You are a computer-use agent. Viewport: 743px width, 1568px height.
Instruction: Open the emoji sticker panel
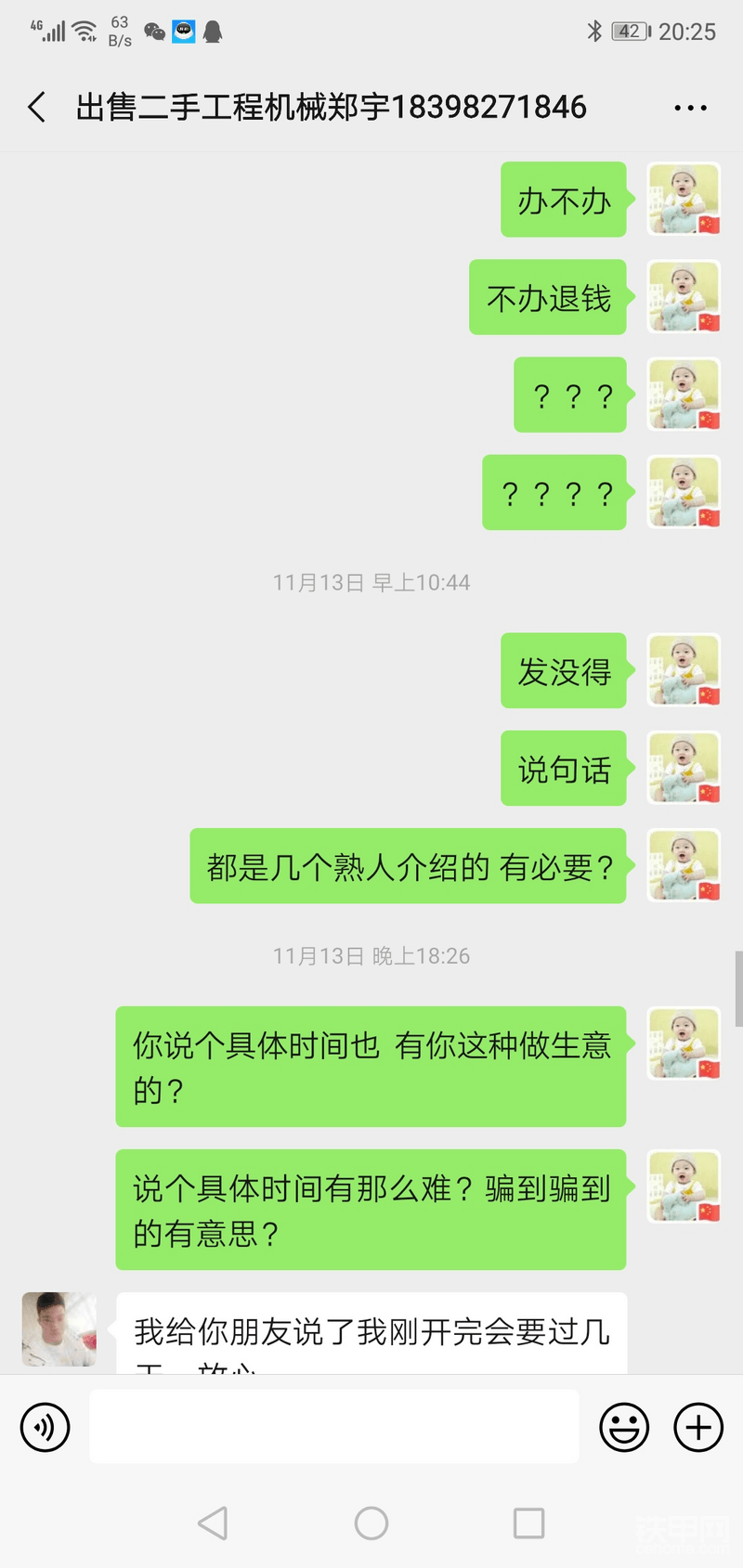(x=624, y=1427)
